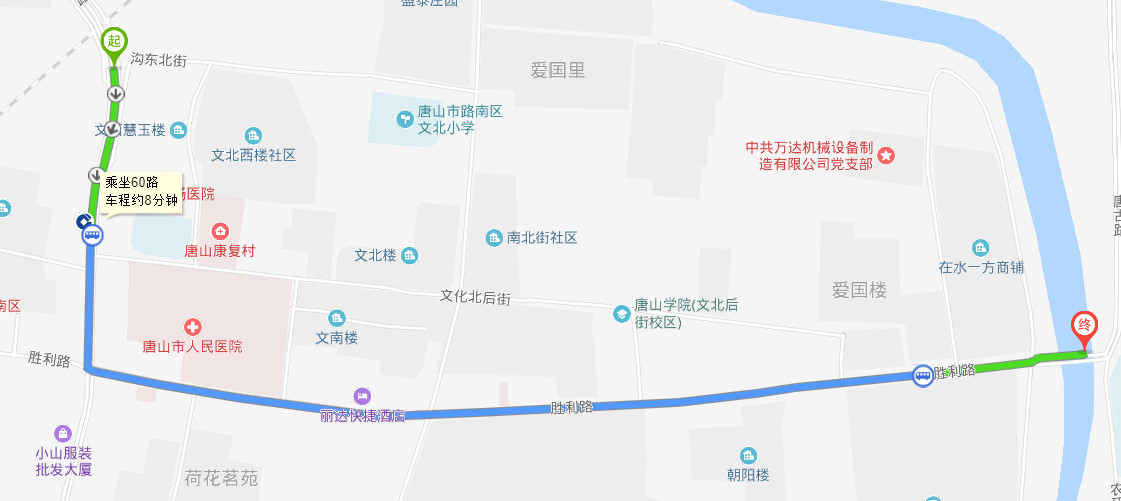Tap the red destination marker

[1084, 328]
